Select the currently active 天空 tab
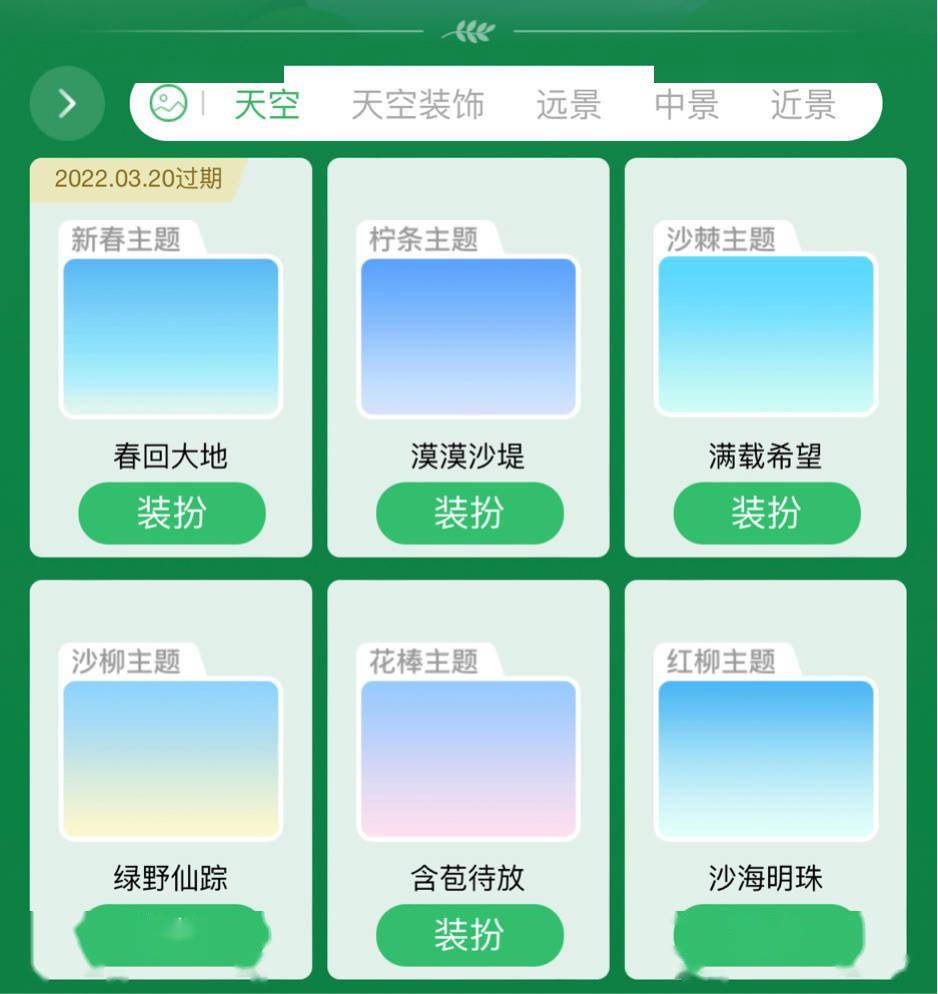The width and height of the screenshot is (938, 994). tap(265, 104)
